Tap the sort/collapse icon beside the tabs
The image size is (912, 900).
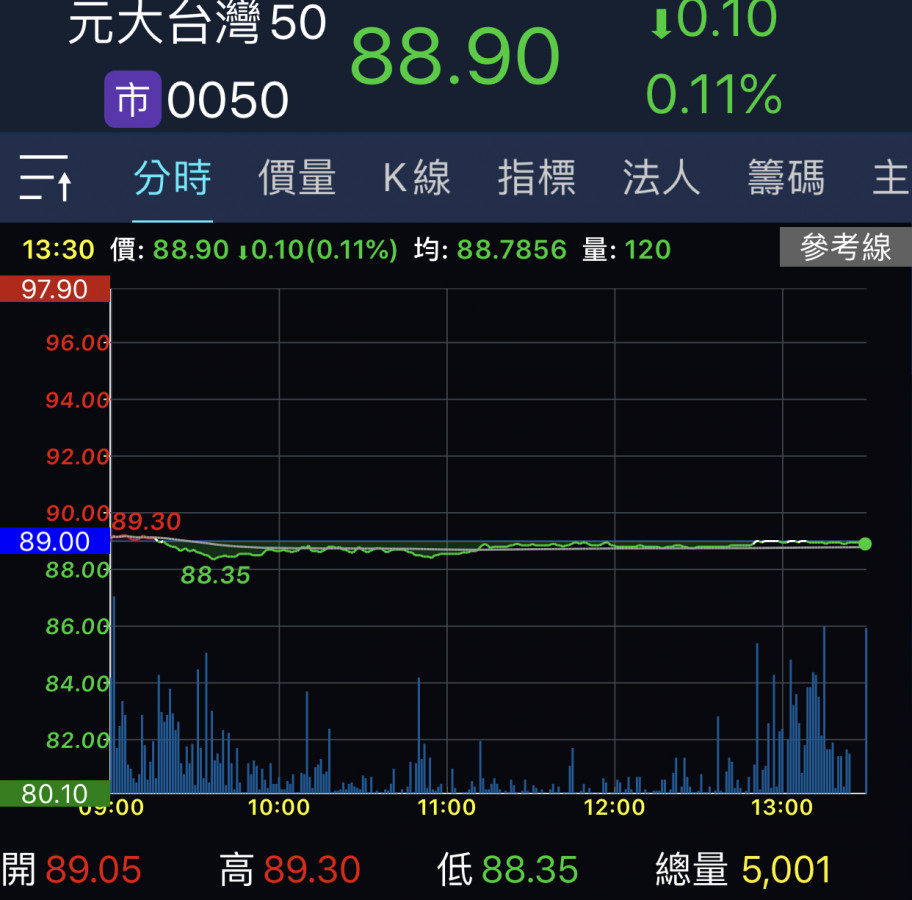[45, 178]
